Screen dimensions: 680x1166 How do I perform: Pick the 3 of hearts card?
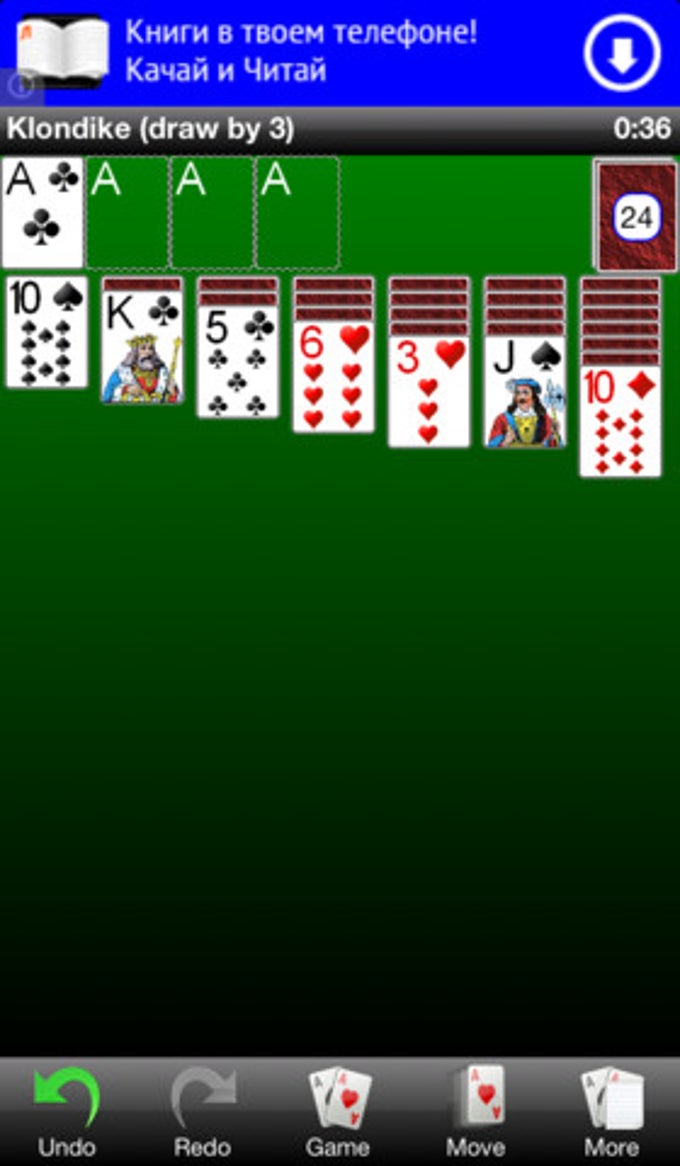pos(428,392)
